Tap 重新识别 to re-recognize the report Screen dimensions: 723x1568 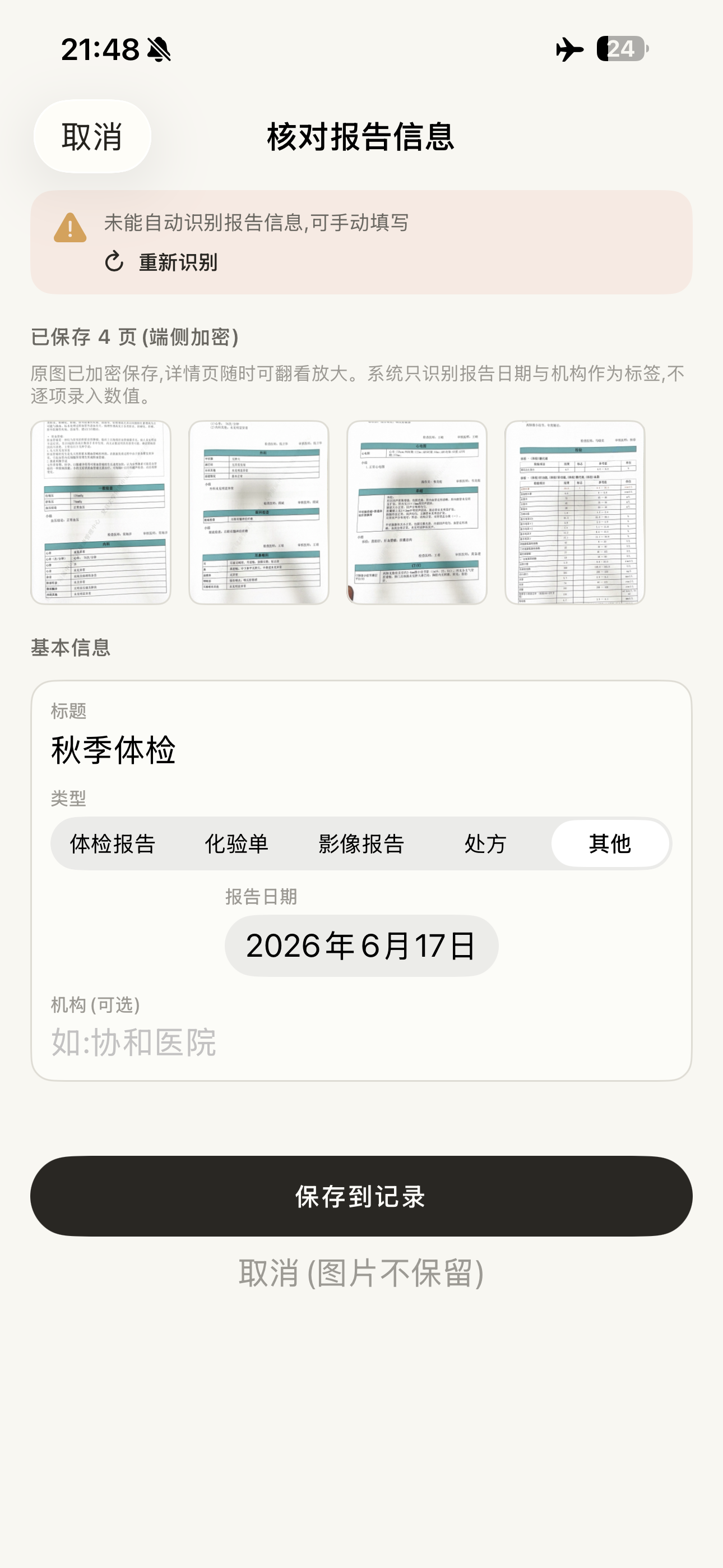click(162, 262)
